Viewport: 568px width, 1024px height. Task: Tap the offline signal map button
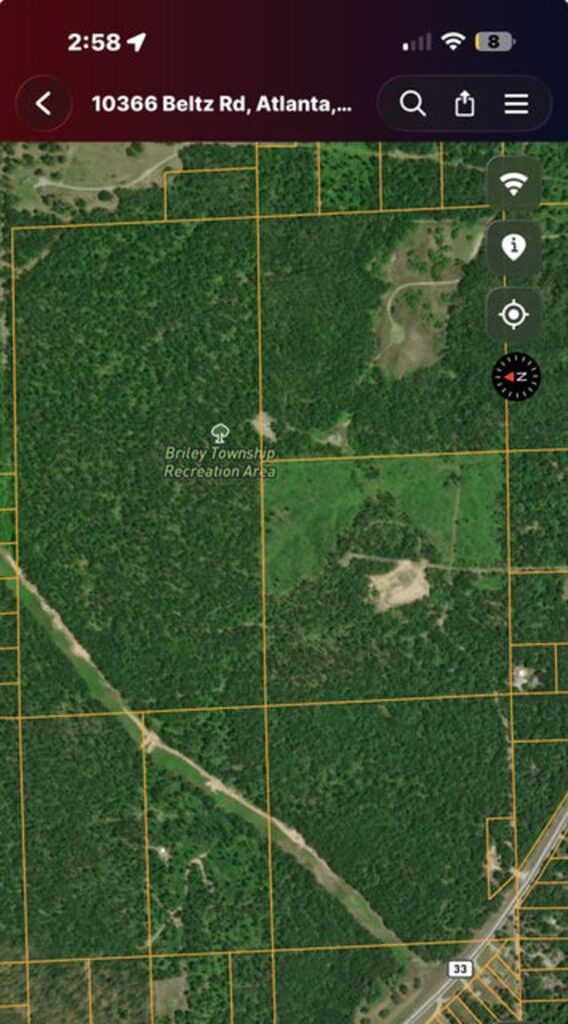click(514, 184)
